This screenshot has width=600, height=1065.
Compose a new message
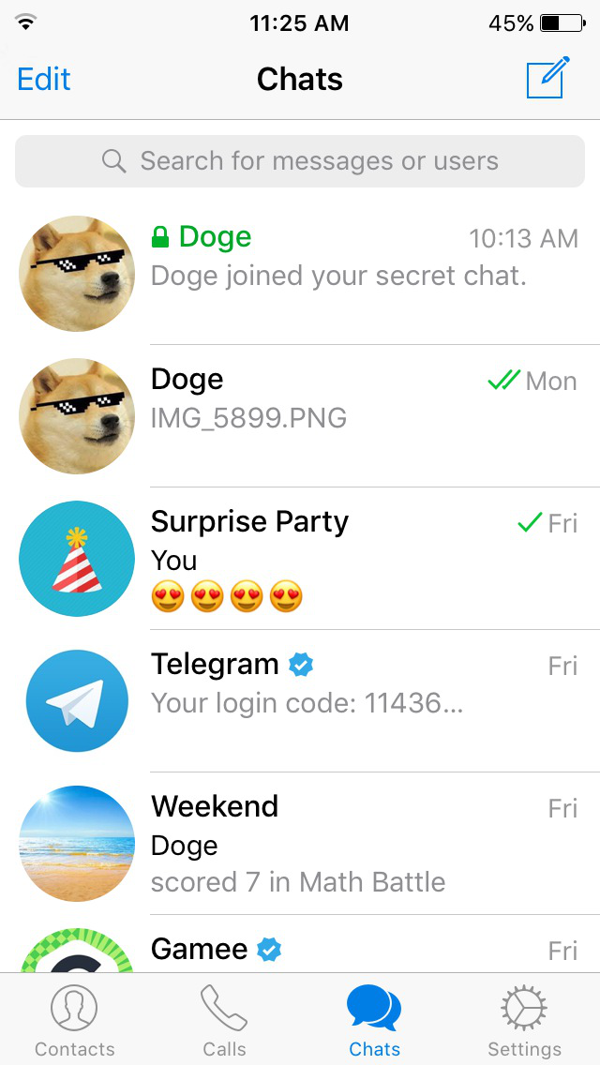(x=547, y=78)
